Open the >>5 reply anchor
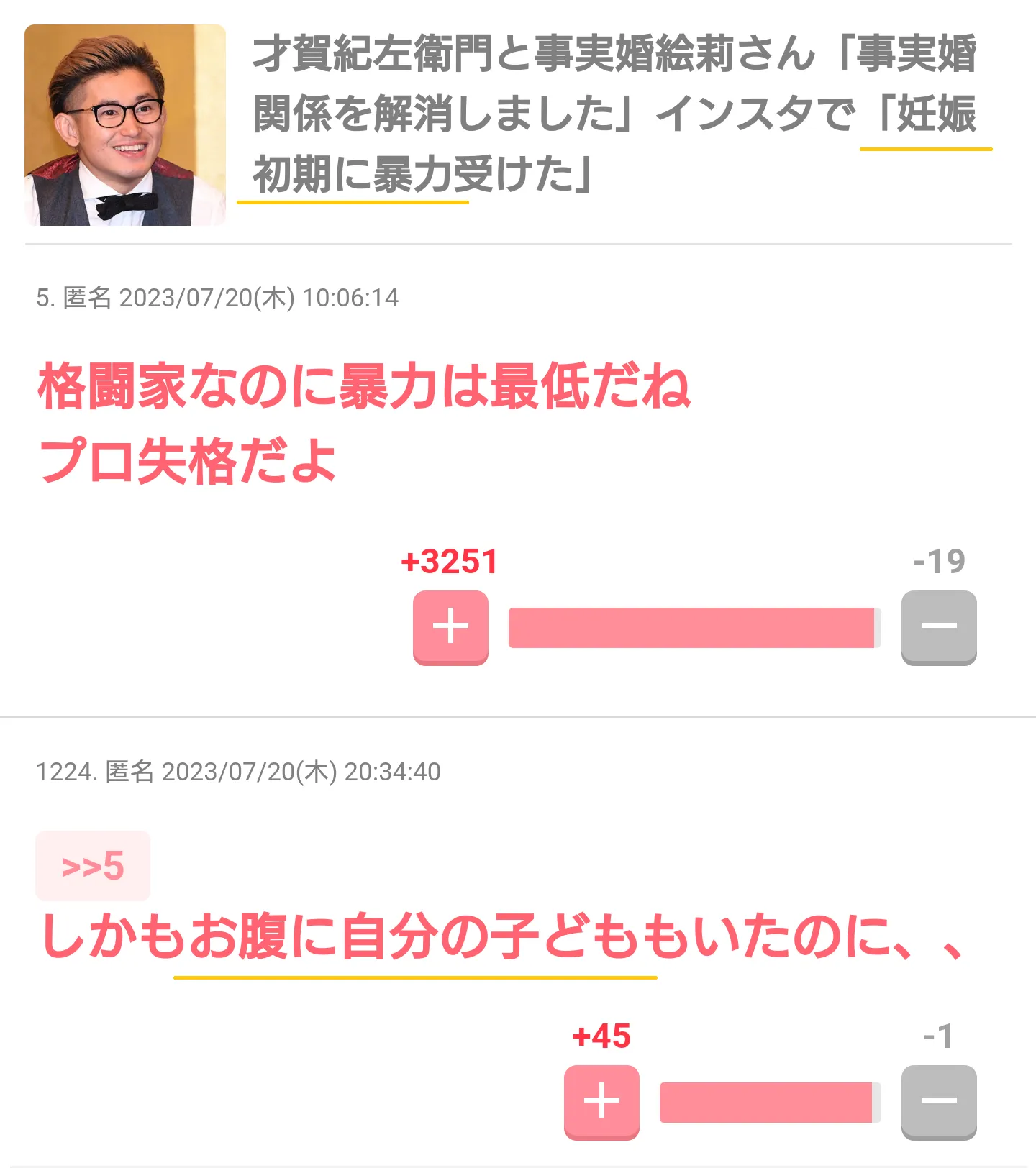The height and width of the screenshot is (1168, 1036). [x=93, y=866]
